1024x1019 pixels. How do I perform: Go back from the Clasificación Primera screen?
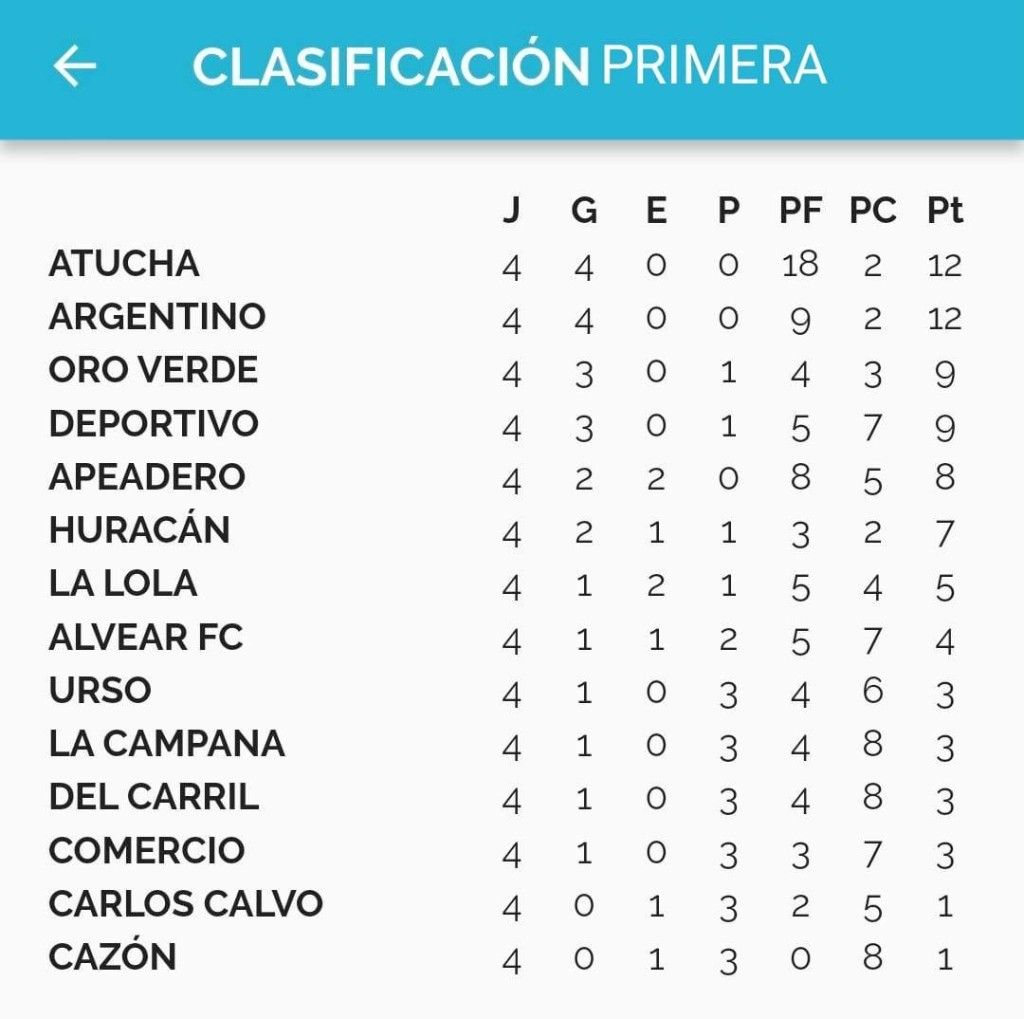tap(75, 66)
